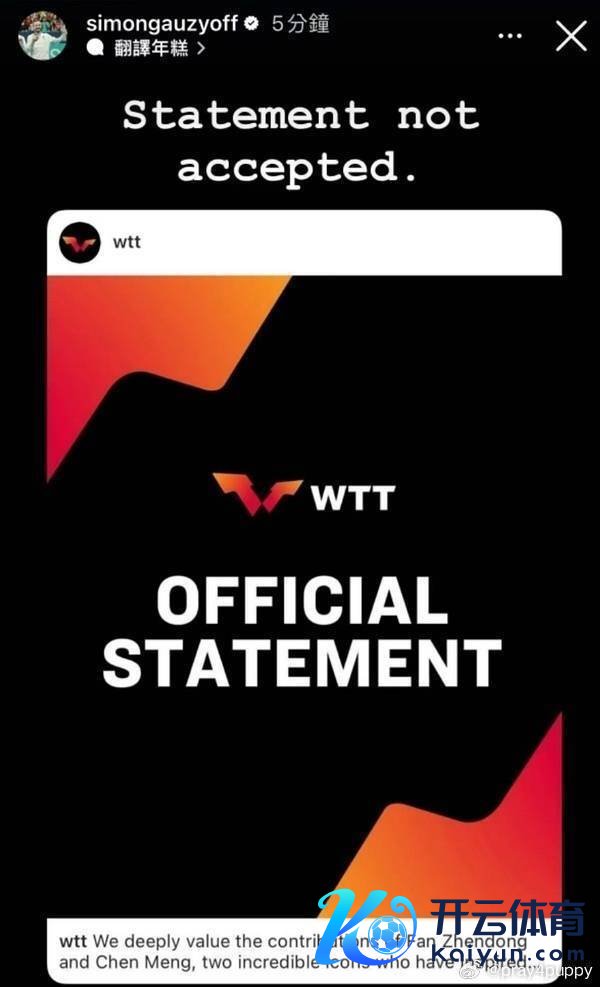Open the story overflow menu

coord(510,36)
